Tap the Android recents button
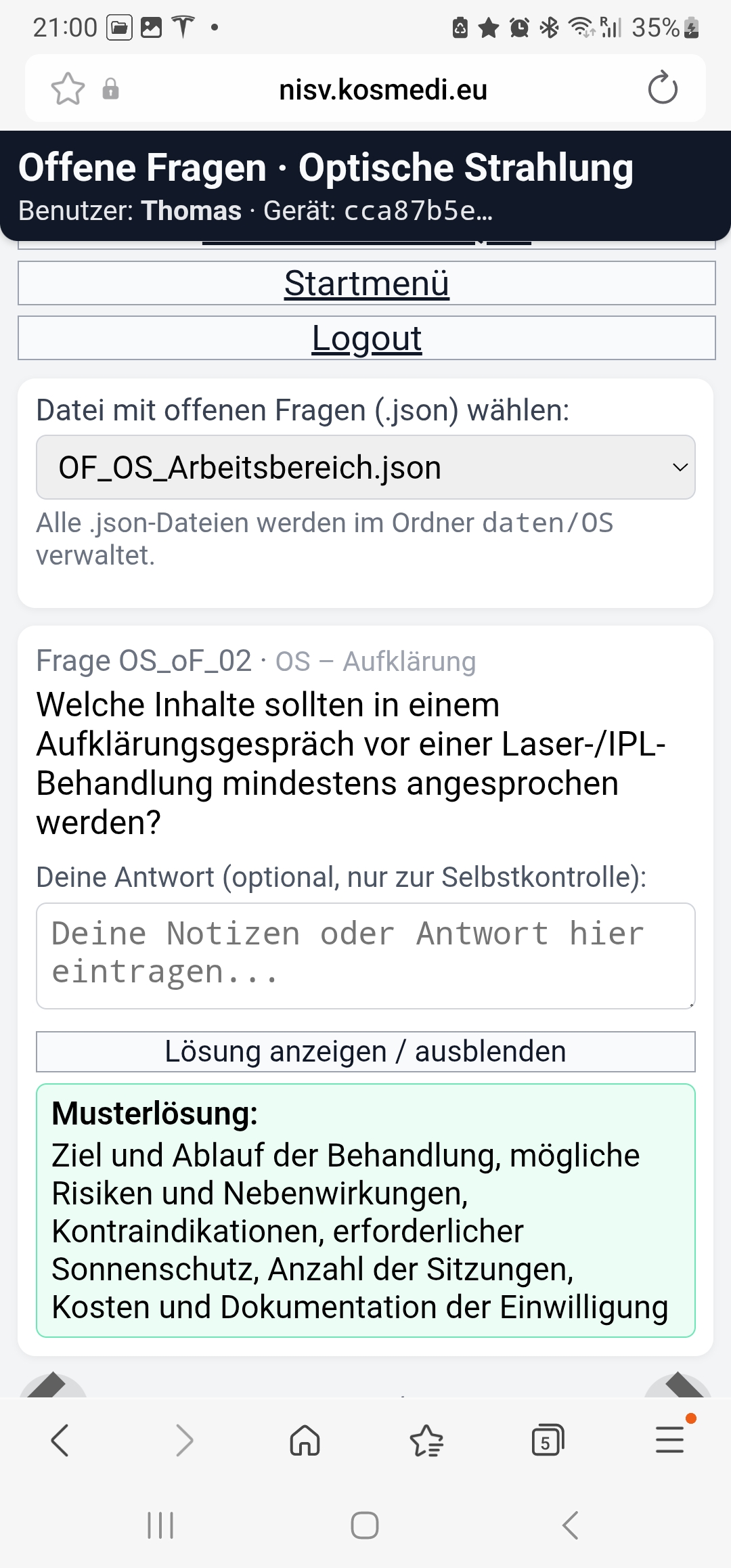The image size is (731, 1568). coord(160,1525)
